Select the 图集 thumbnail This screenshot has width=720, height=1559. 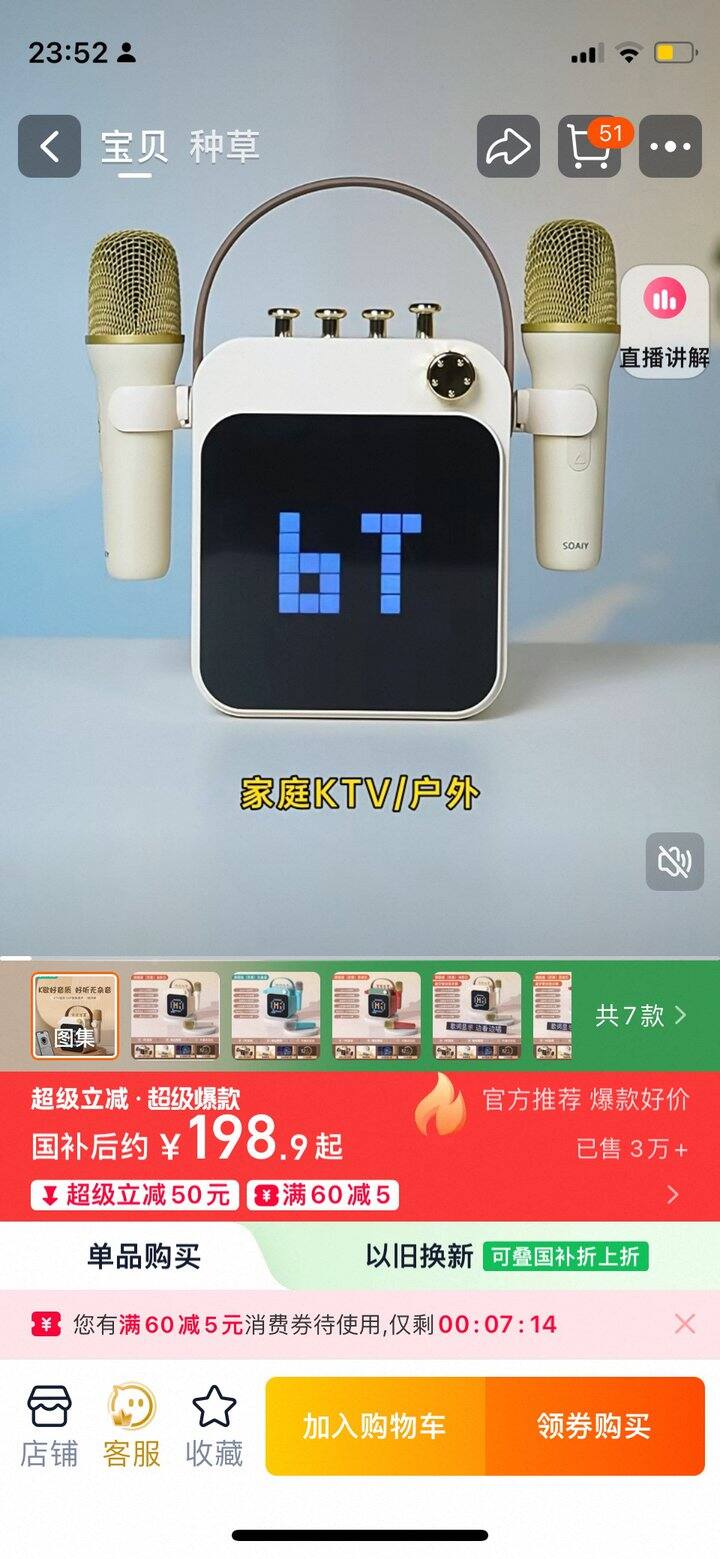[x=75, y=1015]
